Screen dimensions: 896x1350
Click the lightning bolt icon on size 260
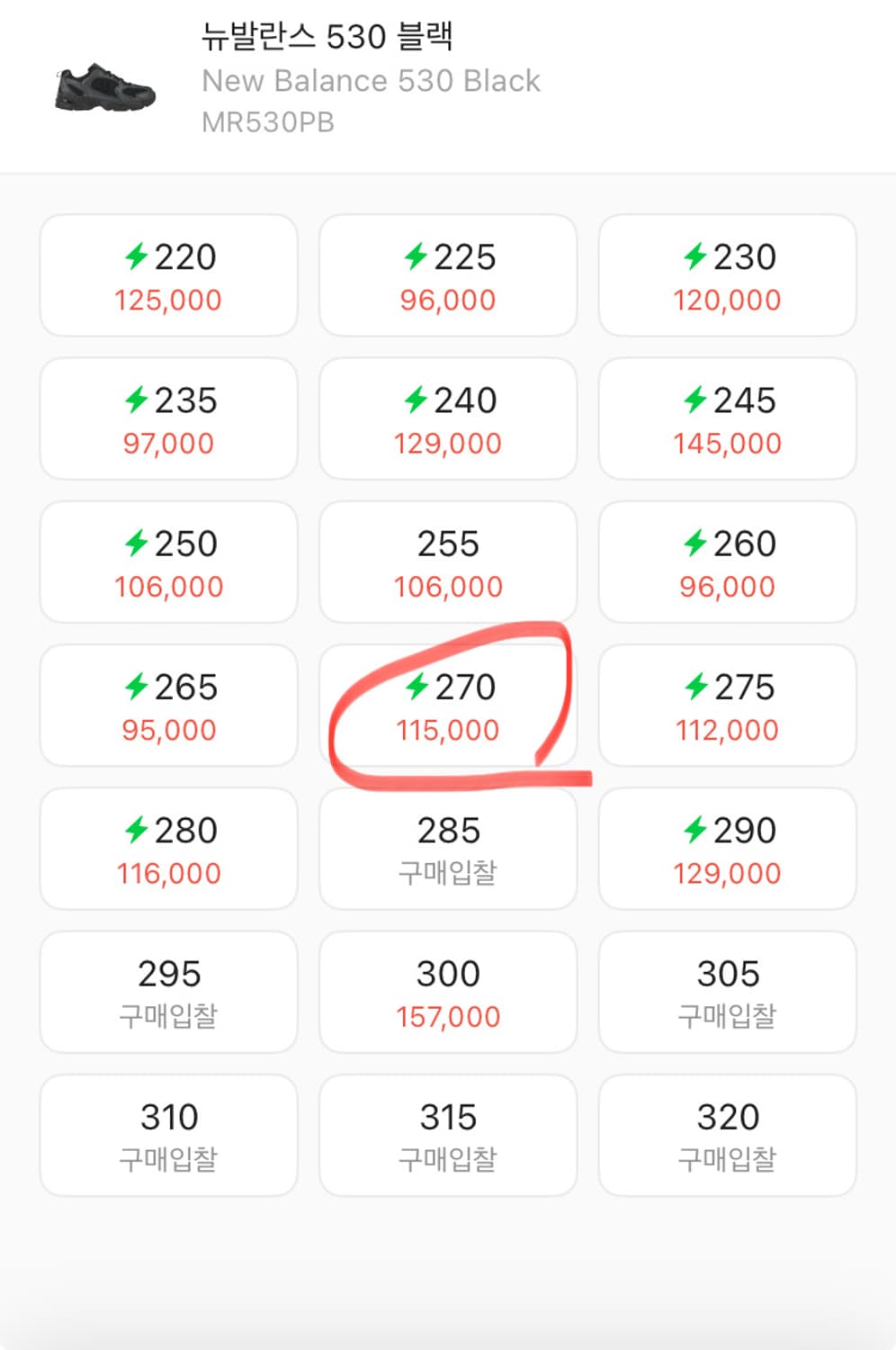tap(695, 543)
